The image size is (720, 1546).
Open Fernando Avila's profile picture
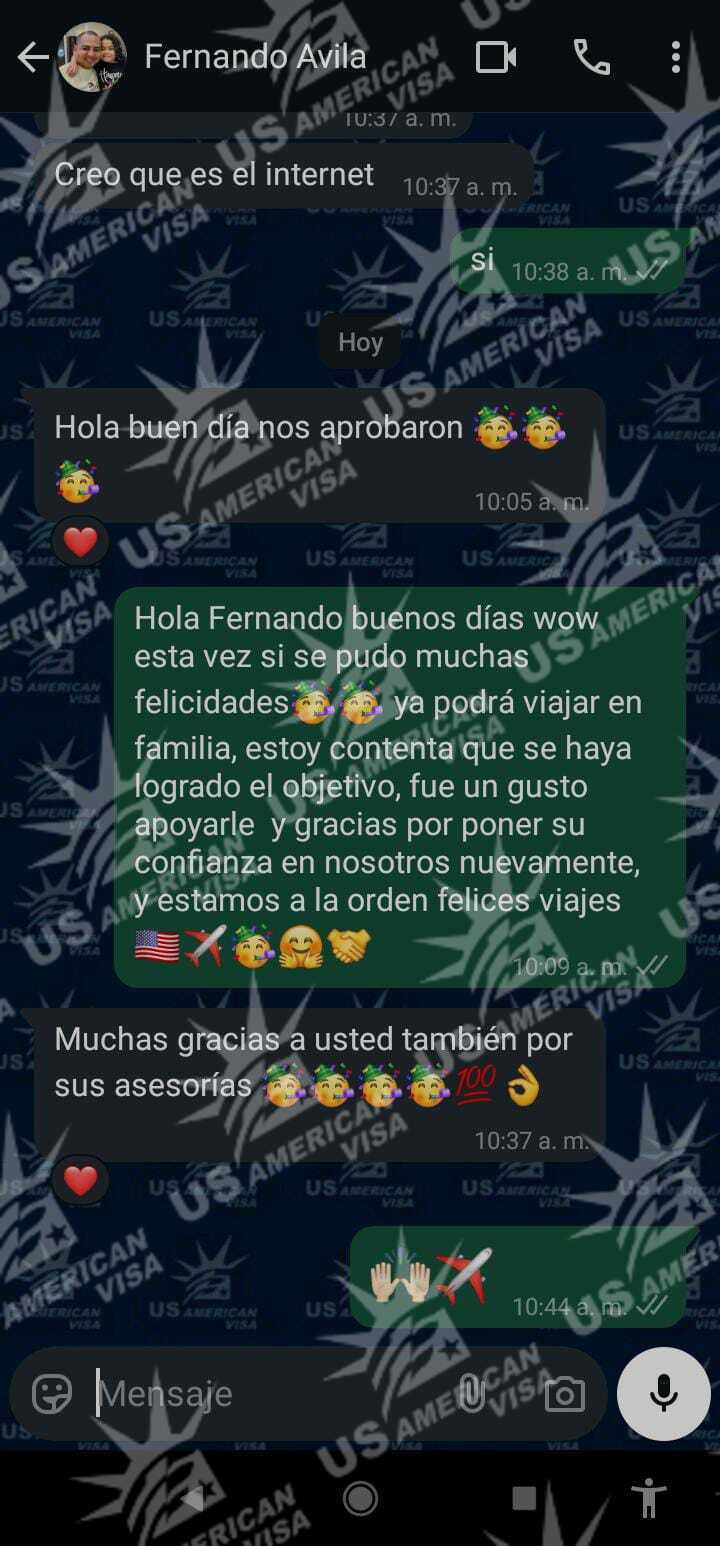tap(92, 58)
